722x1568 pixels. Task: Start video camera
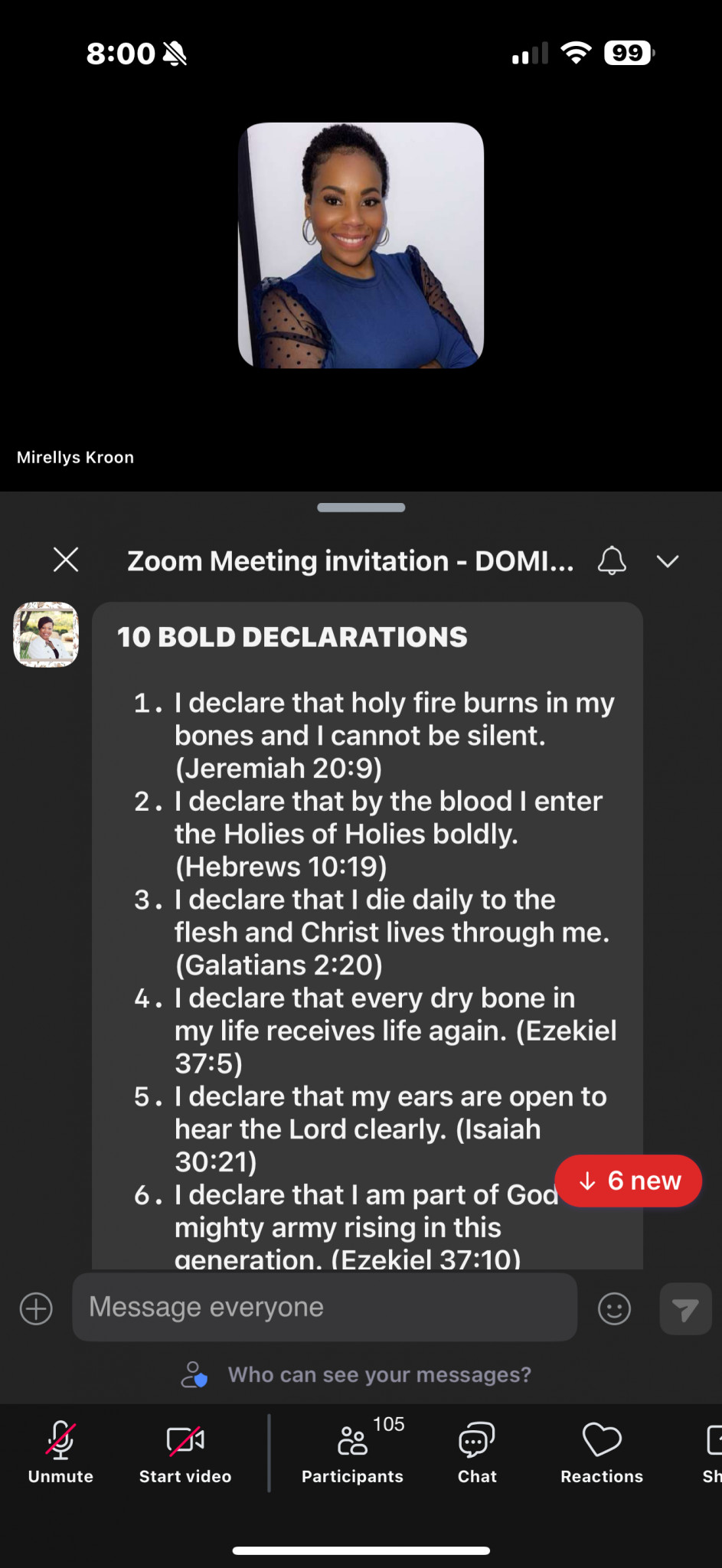185,1452
